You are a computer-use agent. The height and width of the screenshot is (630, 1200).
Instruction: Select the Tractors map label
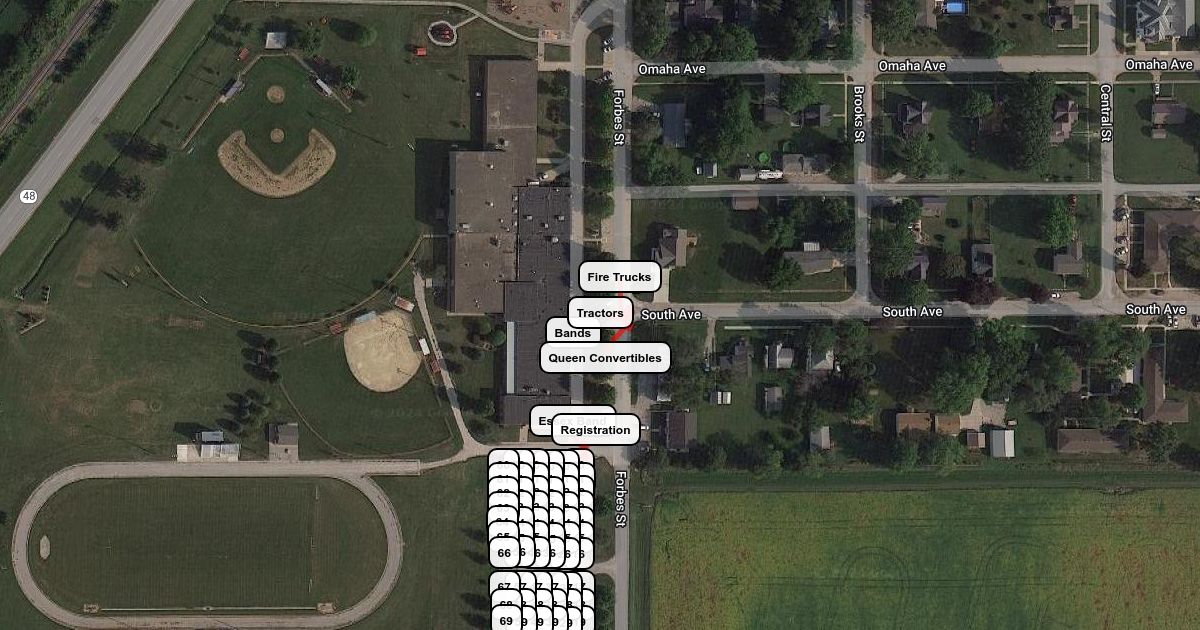click(599, 313)
